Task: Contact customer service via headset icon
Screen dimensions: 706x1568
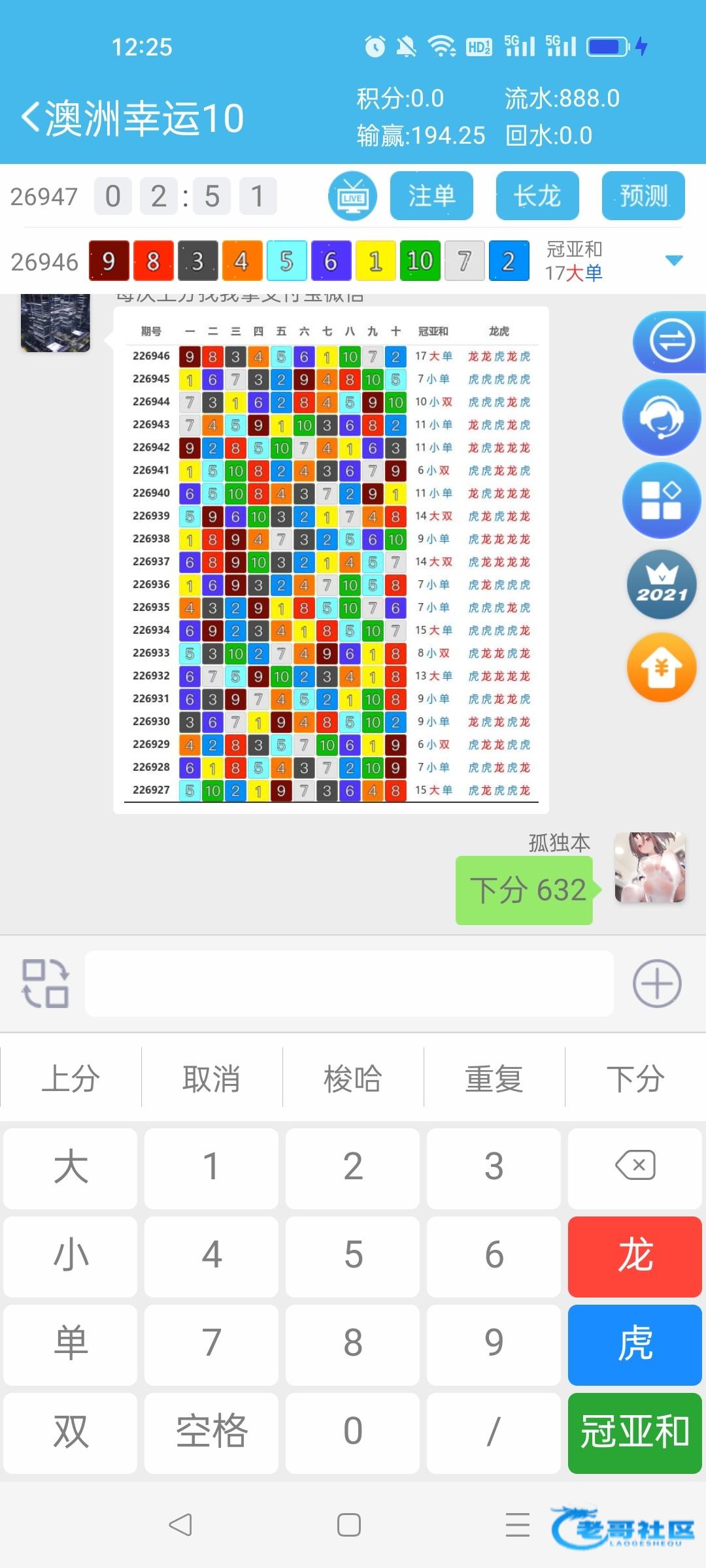Action: 662,417
